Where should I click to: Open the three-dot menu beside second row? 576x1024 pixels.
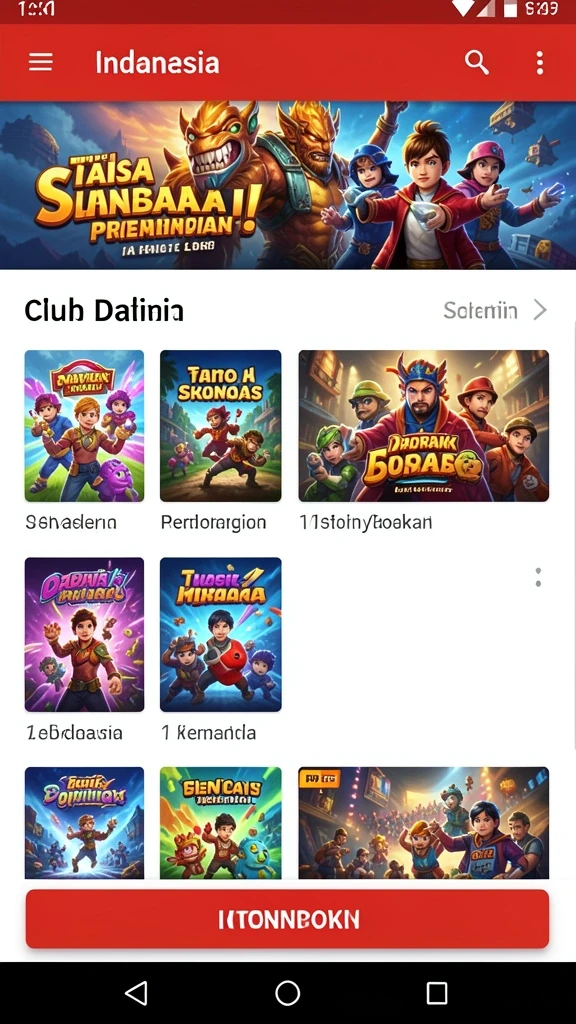(538, 577)
